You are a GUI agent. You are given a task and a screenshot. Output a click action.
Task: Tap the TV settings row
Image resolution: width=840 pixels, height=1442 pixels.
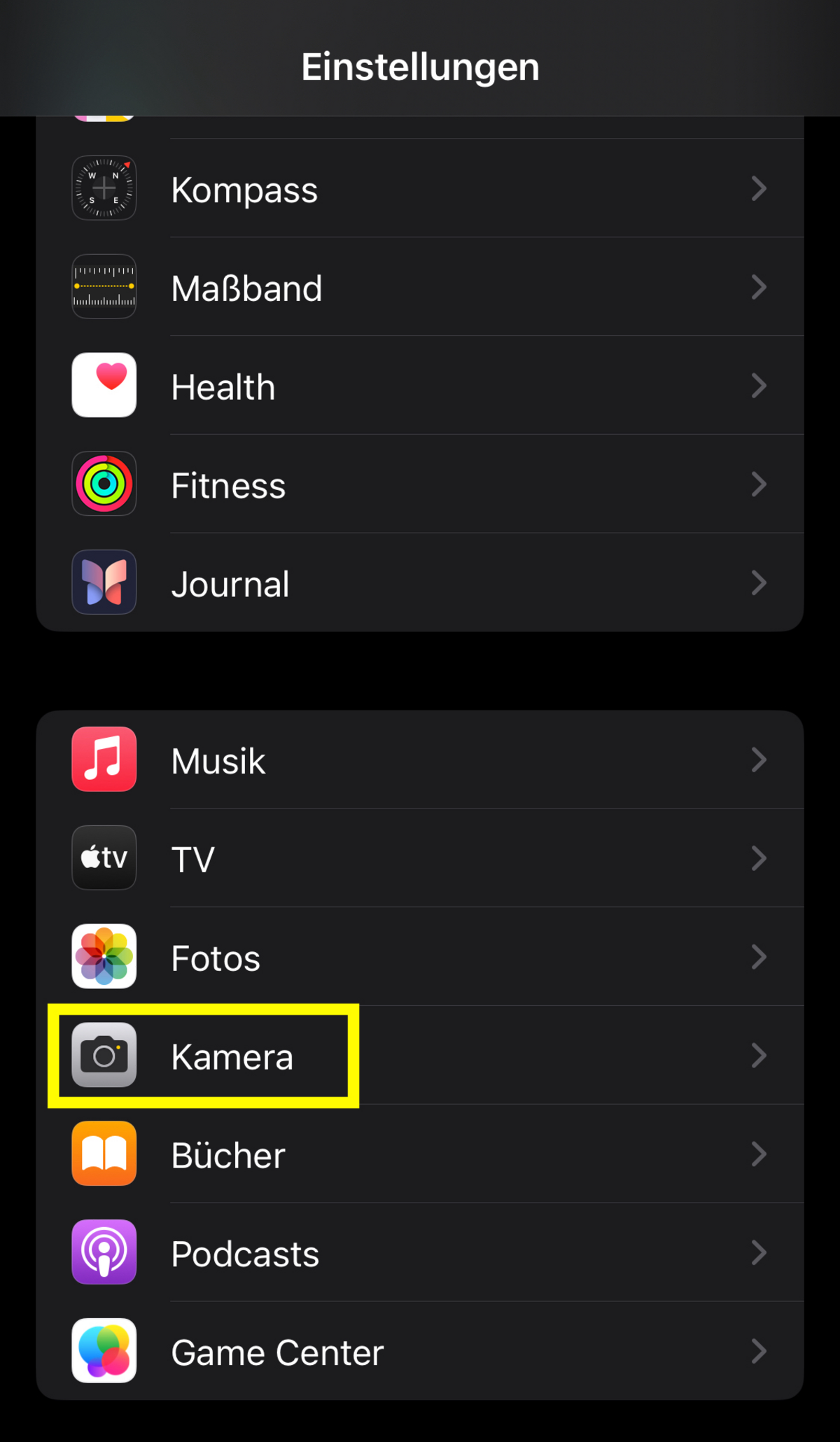(420, 858)
